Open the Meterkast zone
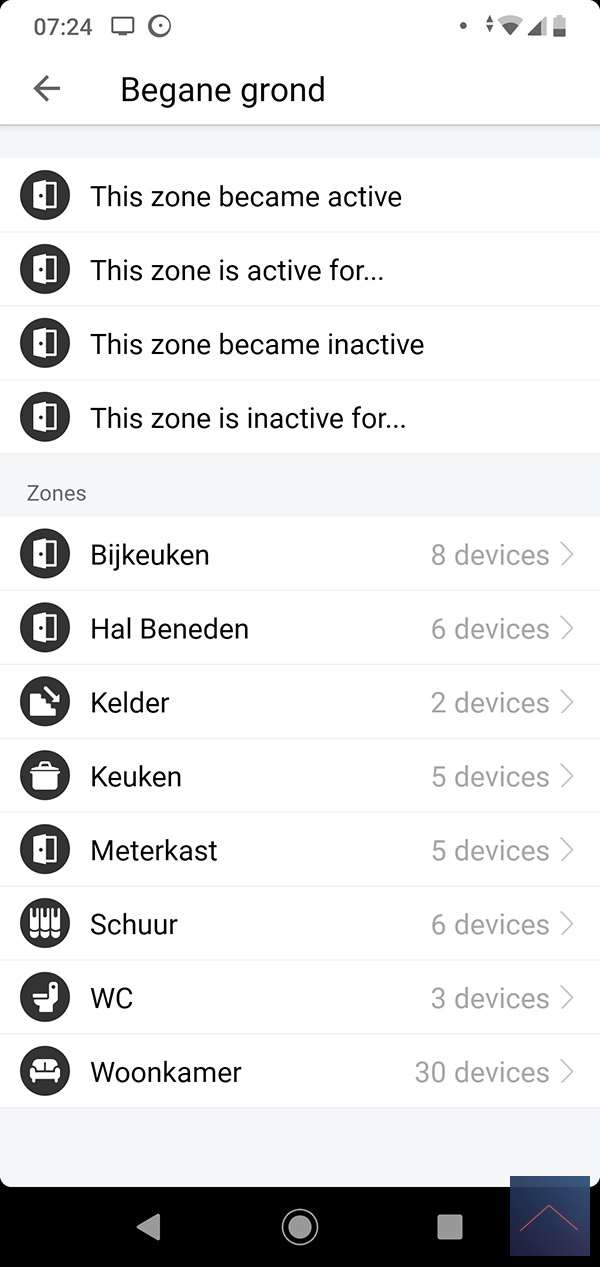The height and width of the screenshot is (1267, 600). pyautogui.click(x=300, y=850)
